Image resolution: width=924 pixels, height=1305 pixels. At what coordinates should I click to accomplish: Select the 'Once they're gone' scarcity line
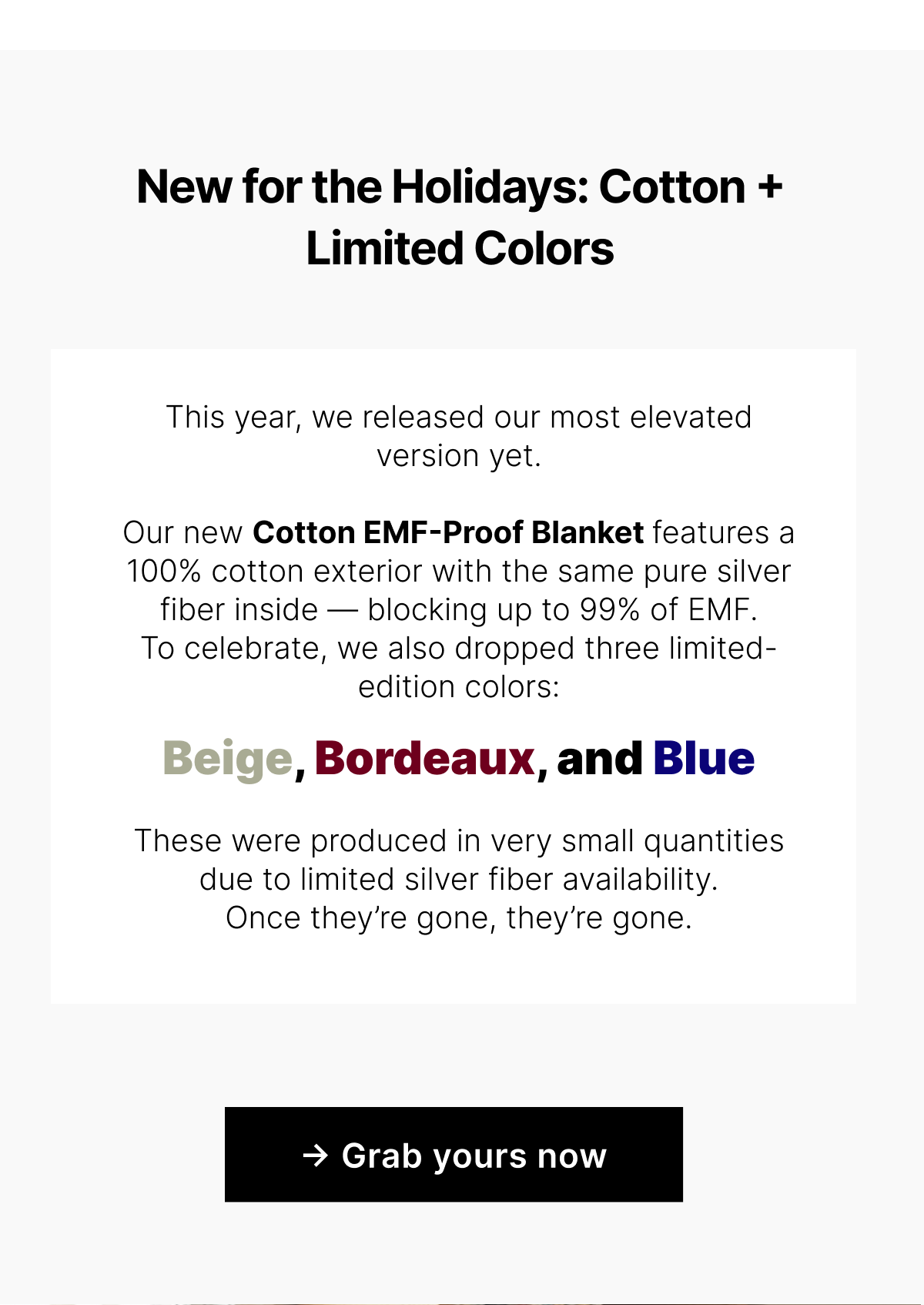460,916
